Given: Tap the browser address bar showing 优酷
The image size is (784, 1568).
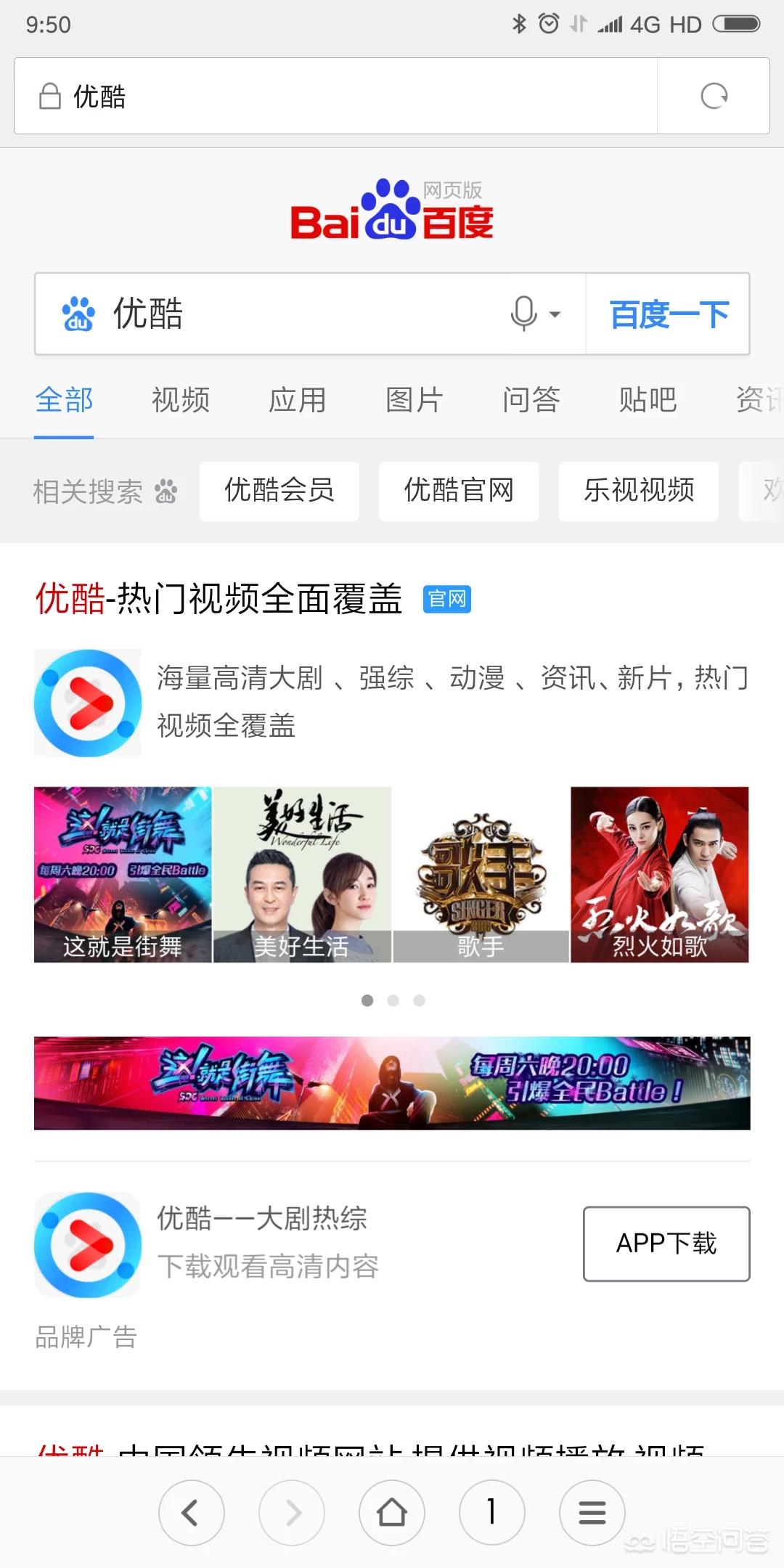Looking at the screenshot, I should pyautogui.click(x=335, y=96).
